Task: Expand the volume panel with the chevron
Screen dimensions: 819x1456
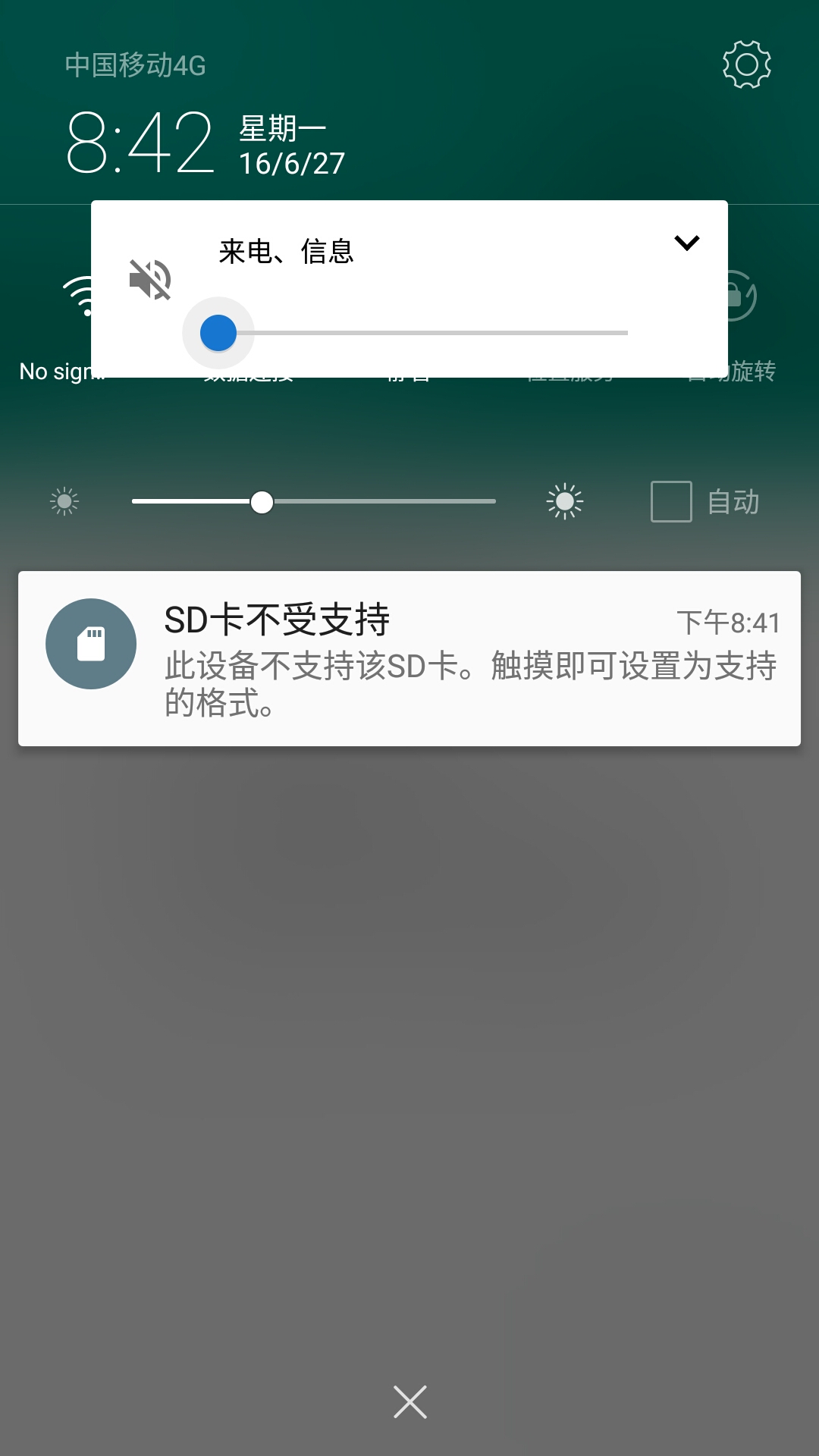Action: tap(686, 243)
